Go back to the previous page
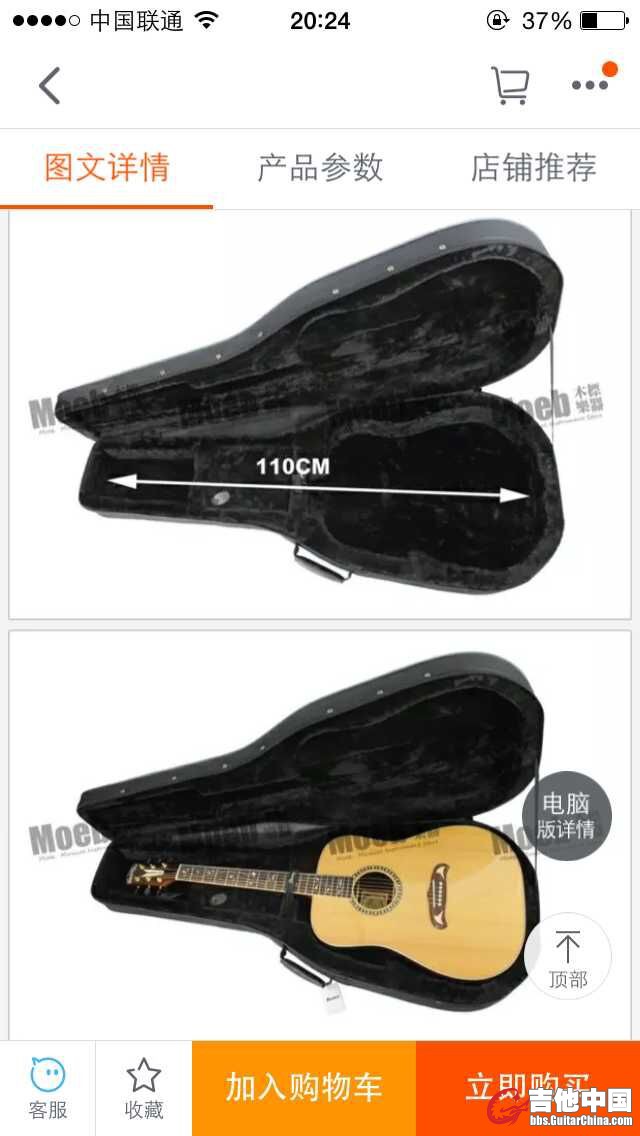The width and height of the screenshot is (640, 1136). tap(49, 86)
